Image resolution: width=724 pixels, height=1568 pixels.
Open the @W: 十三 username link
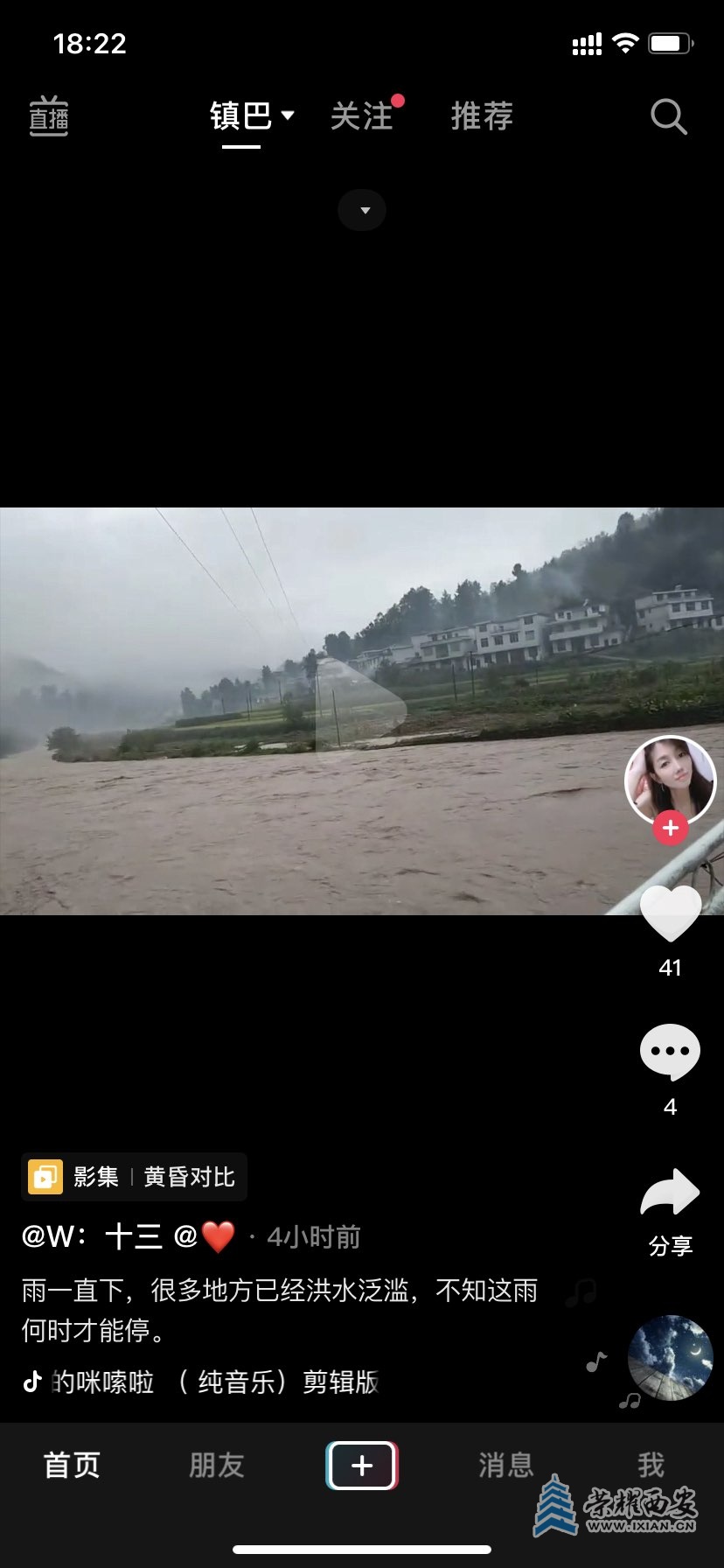click(x=91, y=1236)
